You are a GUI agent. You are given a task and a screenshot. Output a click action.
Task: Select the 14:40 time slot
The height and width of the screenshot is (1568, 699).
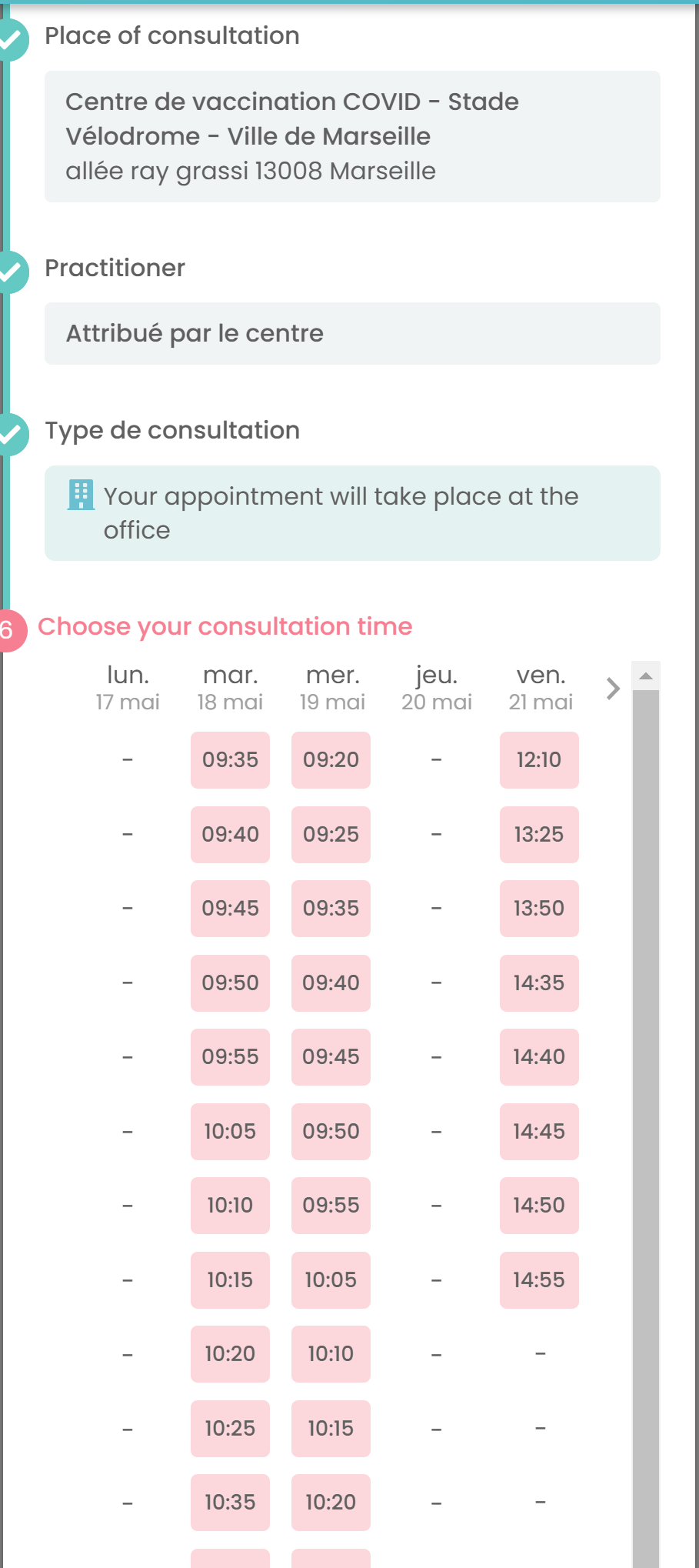[539, 1056]
